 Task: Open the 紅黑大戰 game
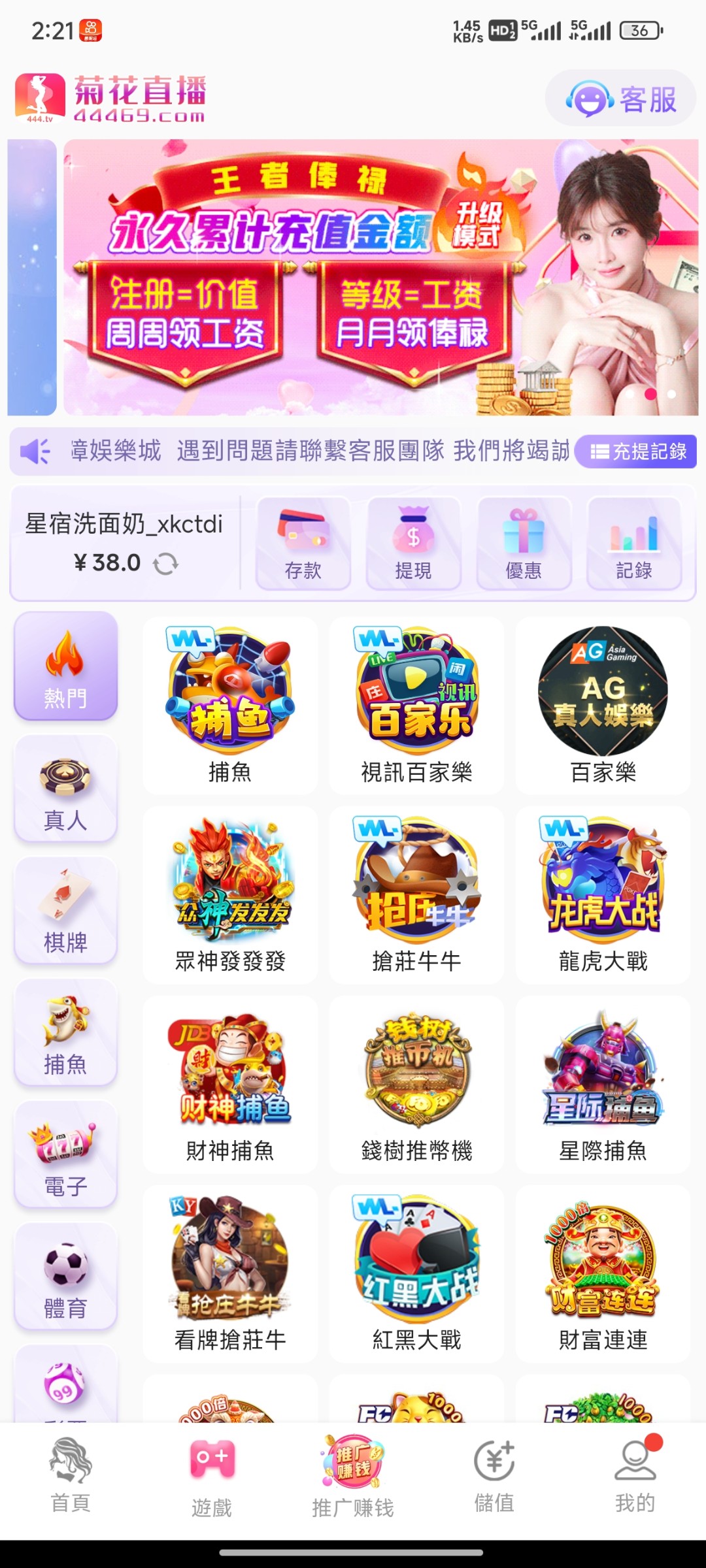(416, 1274)
